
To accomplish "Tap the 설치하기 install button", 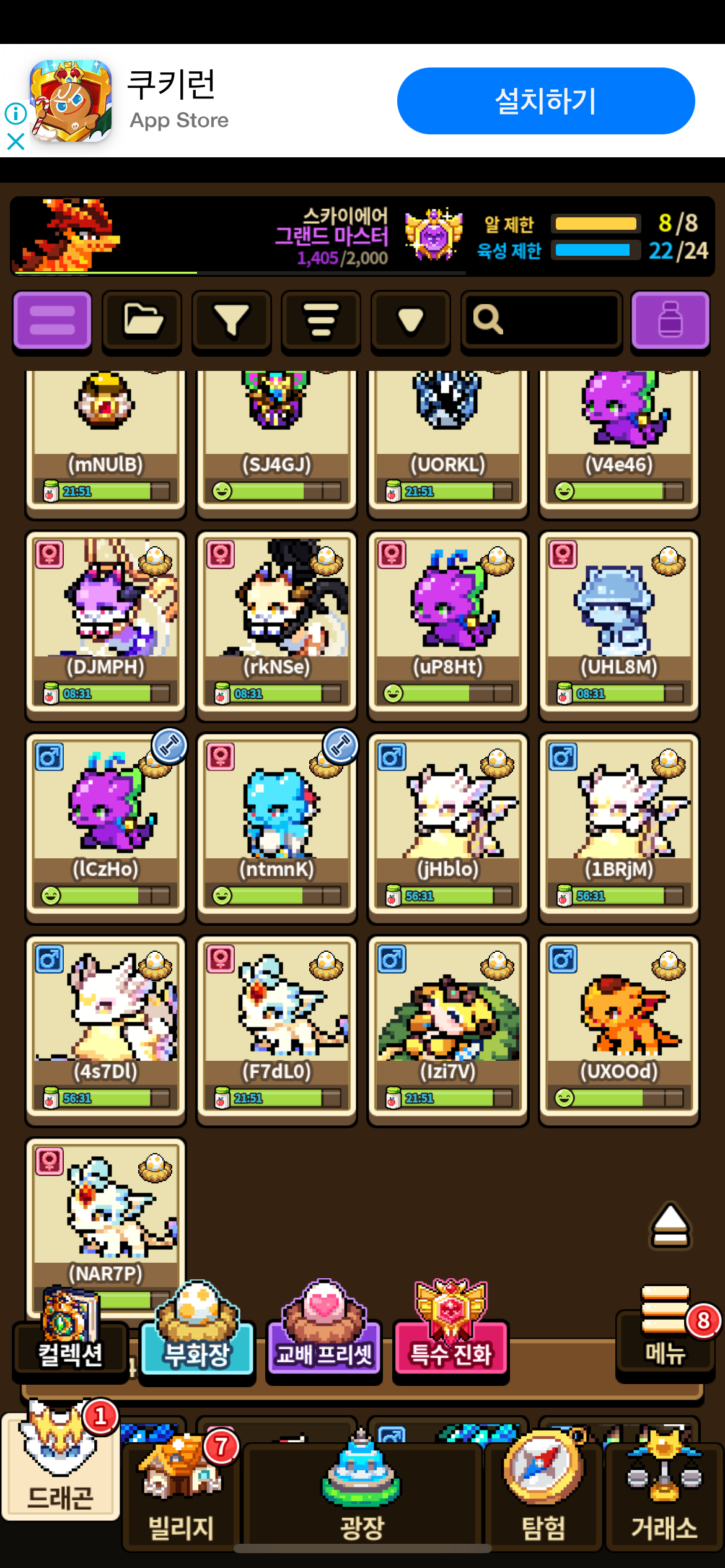I will click(545, 101).
